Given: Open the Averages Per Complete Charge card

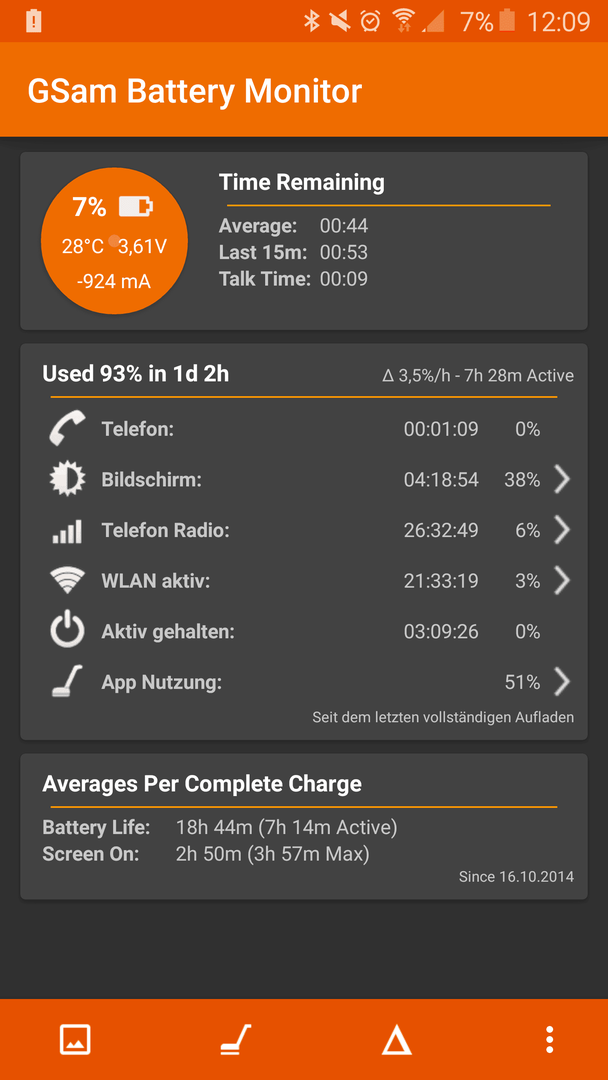Looking at the screenshot, I should (x=304, y=827).
